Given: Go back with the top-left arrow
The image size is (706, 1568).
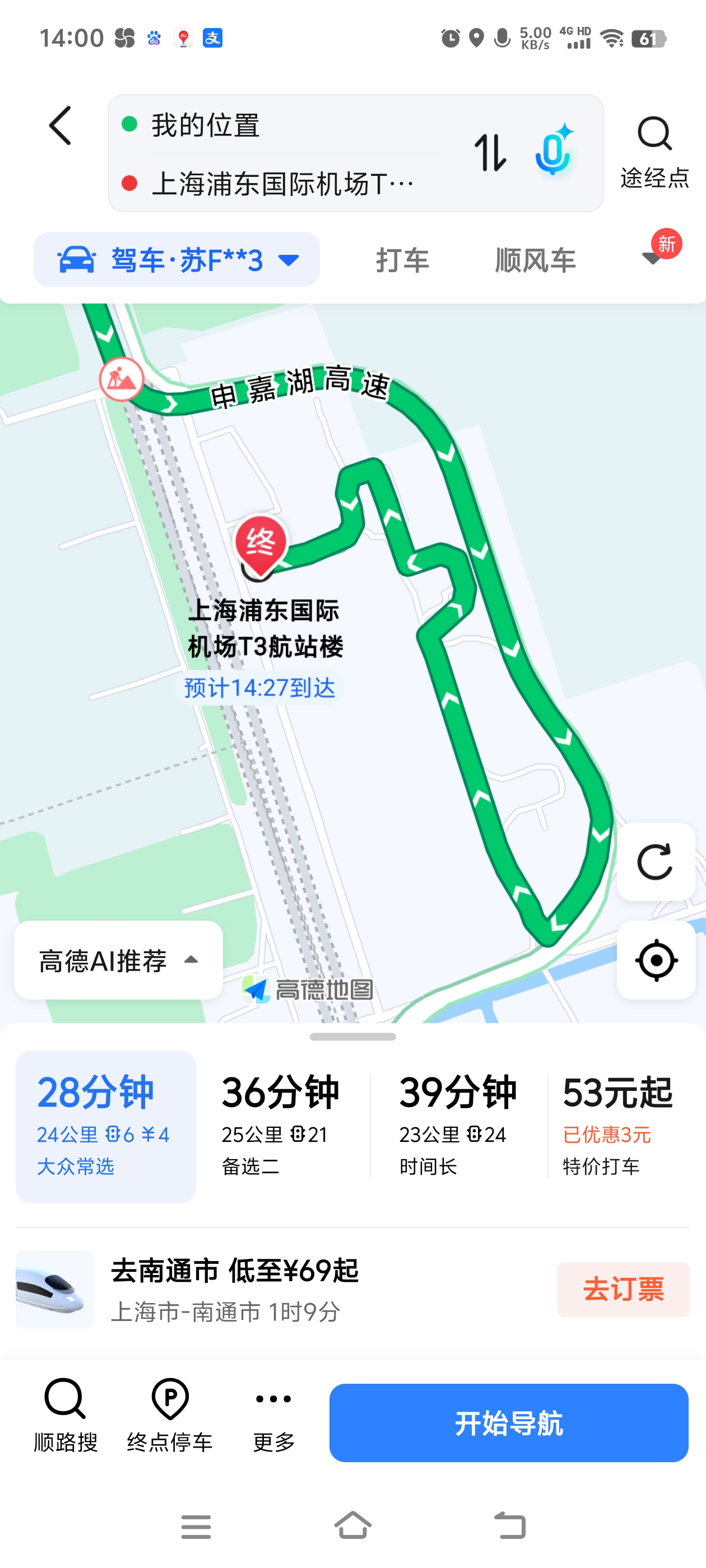Looking at the screenshot, I should pos(60,125).
